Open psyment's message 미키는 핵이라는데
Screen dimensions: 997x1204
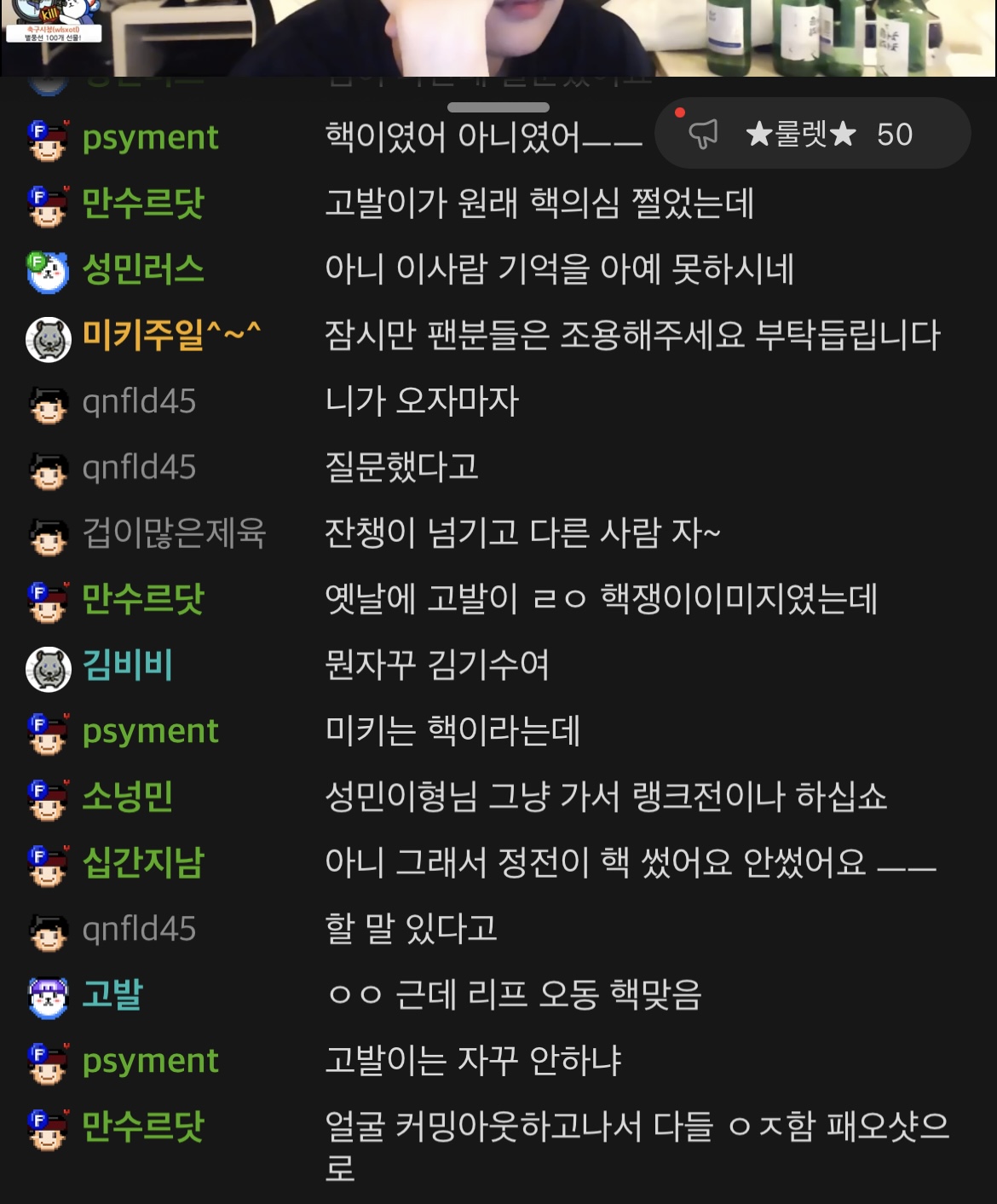pyautogui.click(x=452, y=731)
